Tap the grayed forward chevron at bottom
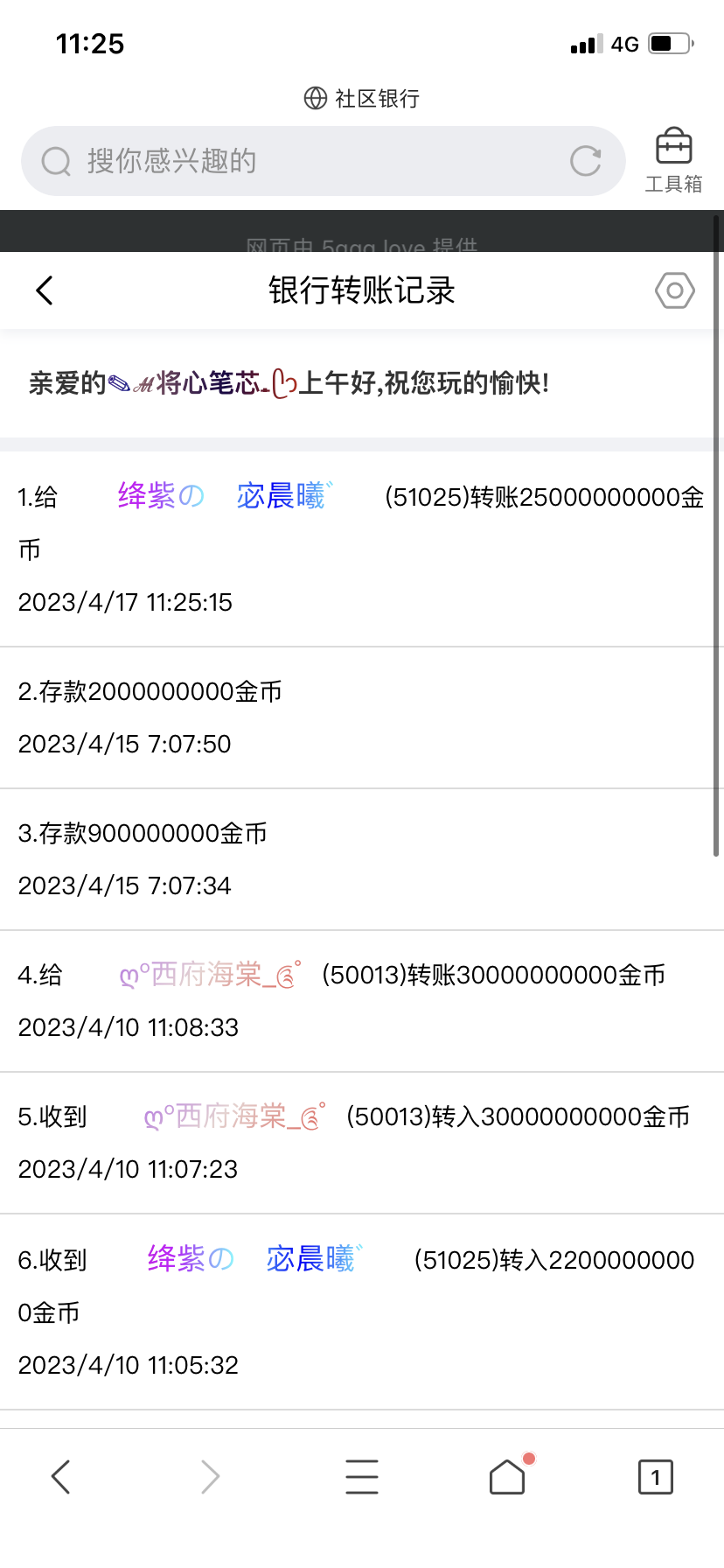This screenshot has width=724, height=1568. point(210,1476)
